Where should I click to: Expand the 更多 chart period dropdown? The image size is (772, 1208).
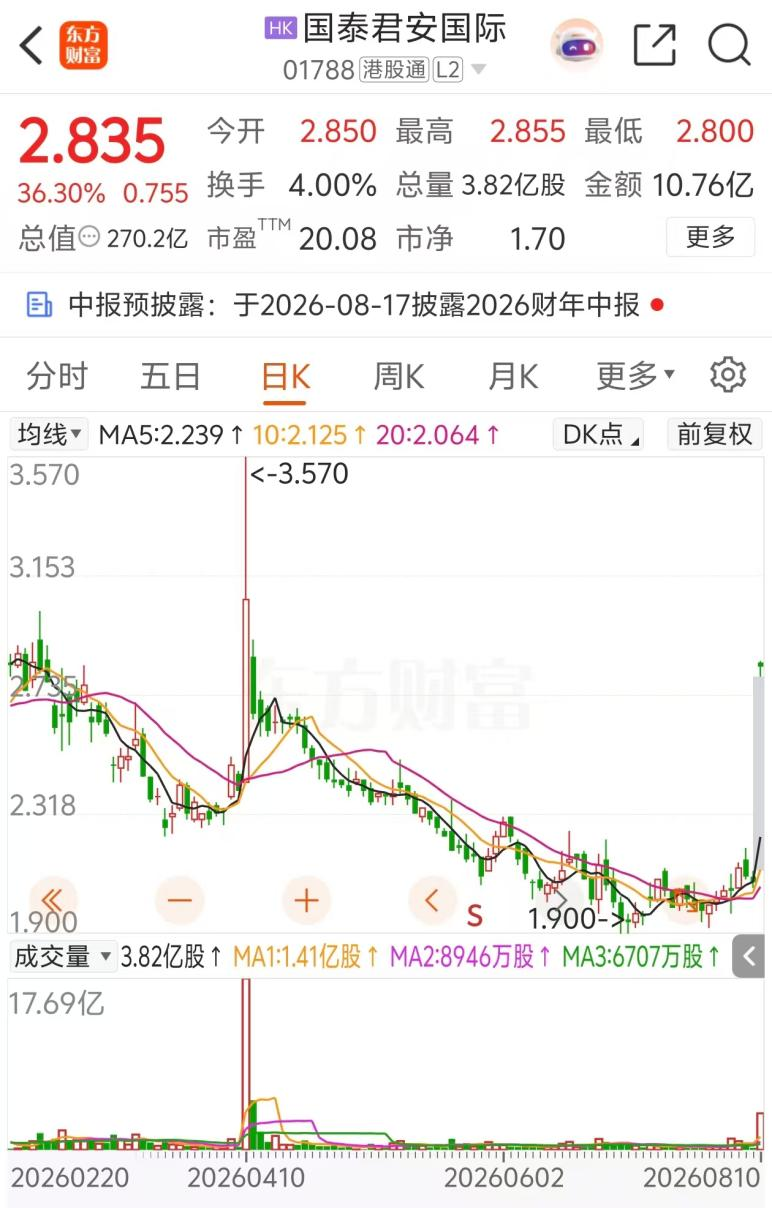635,377
